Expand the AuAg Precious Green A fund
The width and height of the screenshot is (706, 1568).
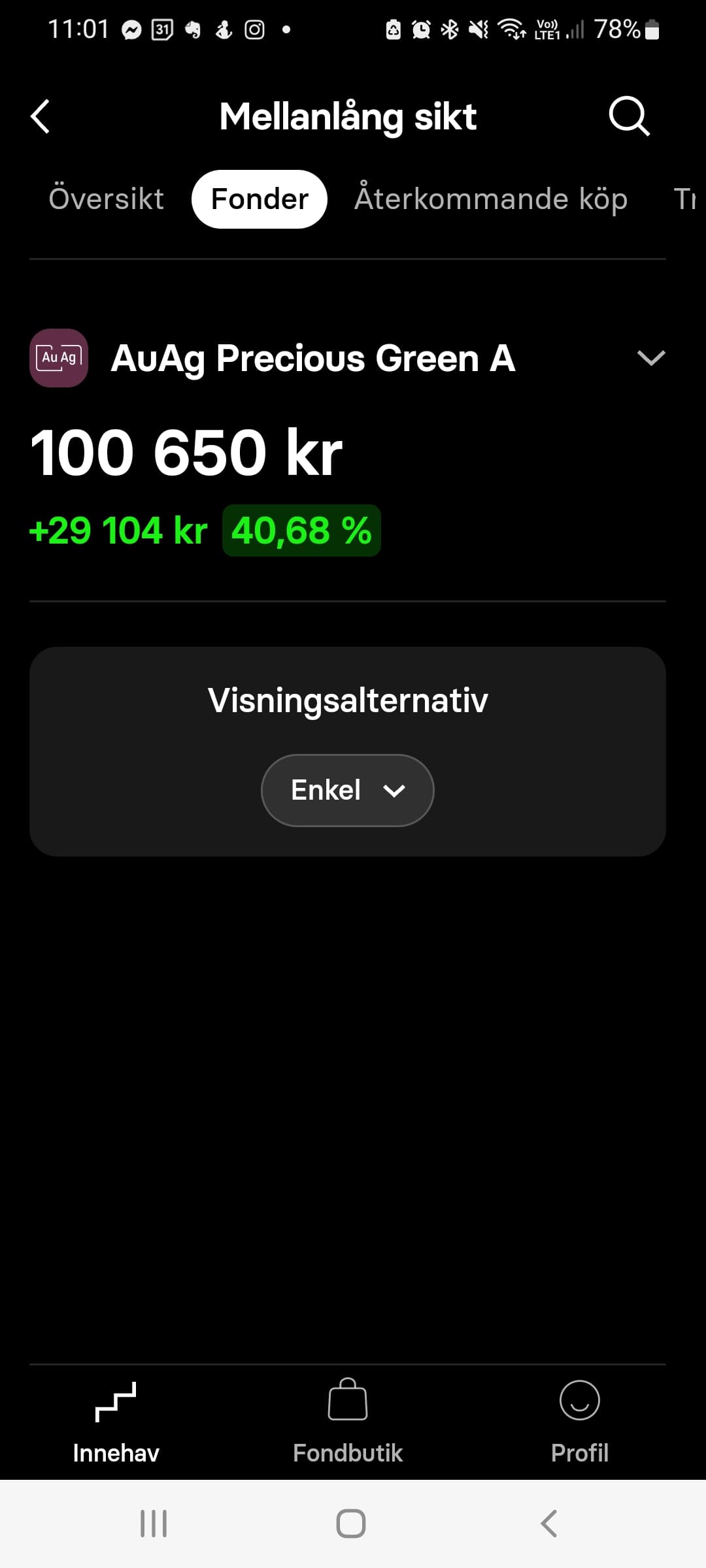(650, 358)
